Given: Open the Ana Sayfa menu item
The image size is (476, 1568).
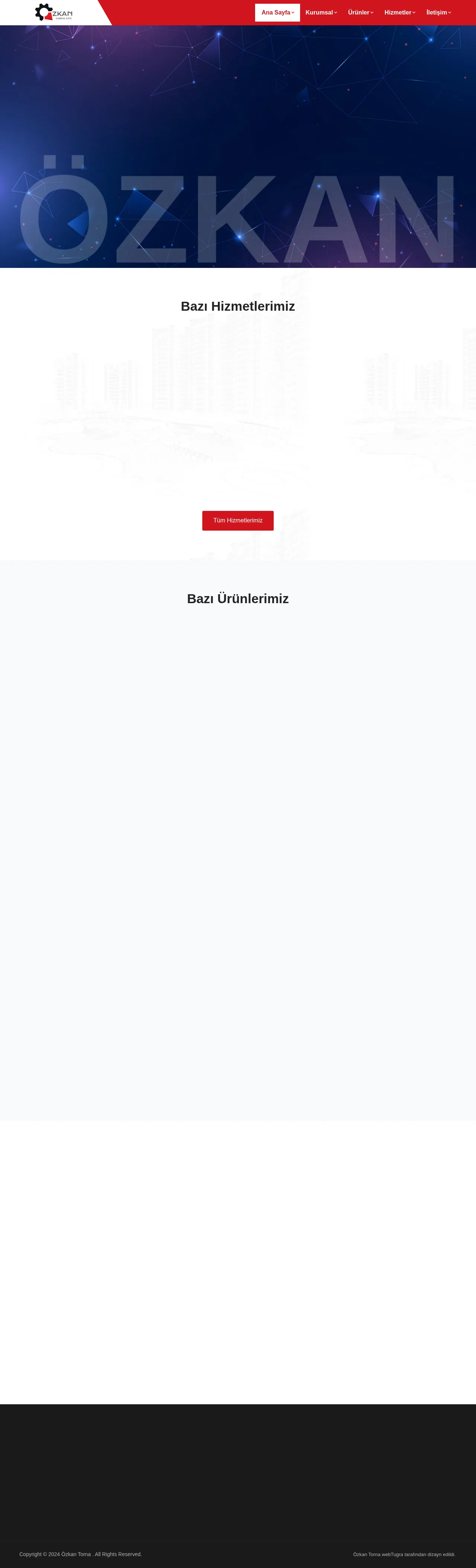Looking at the screenshot, I should (277, 13).
